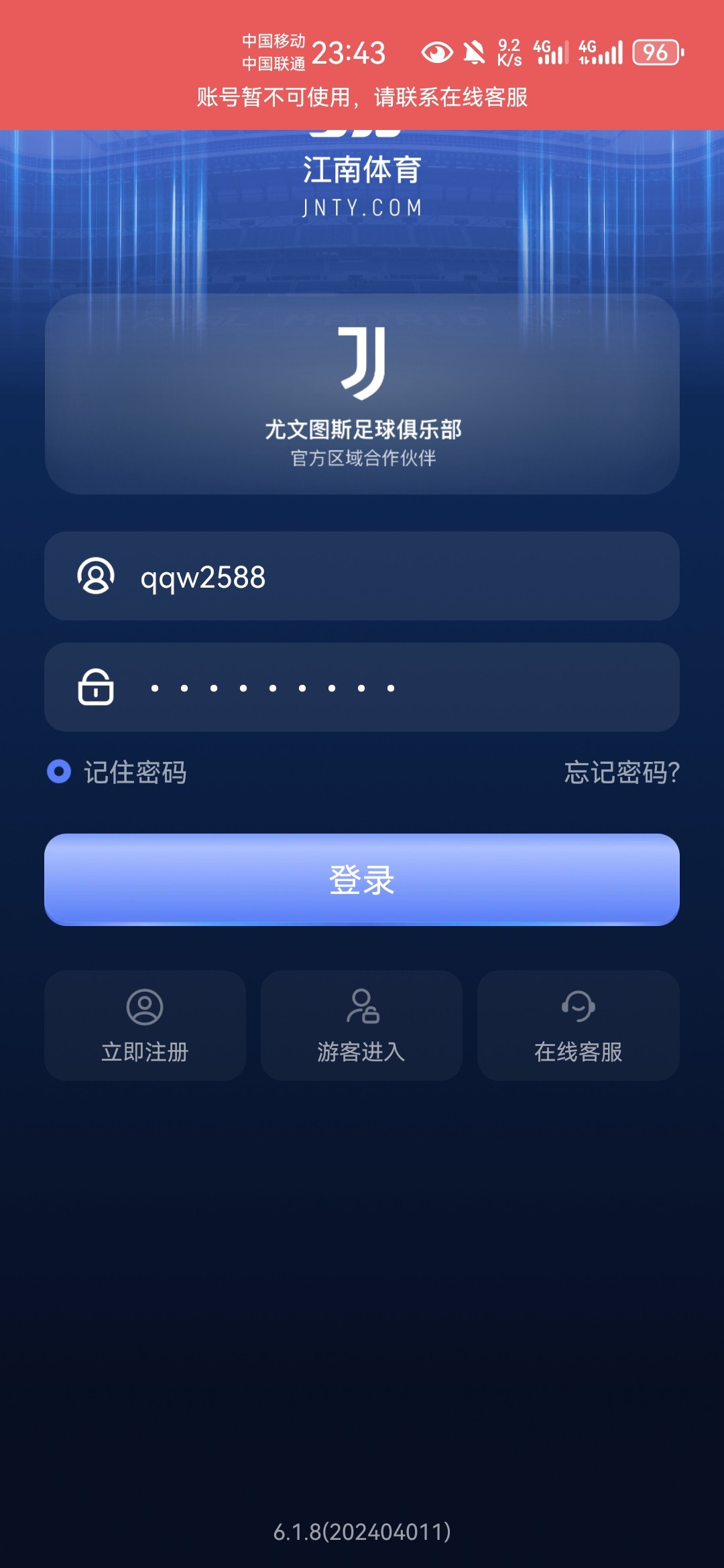Open 立即注册 to register an account
This screenshot has width=724, height=1568.
click(145, 1025)
